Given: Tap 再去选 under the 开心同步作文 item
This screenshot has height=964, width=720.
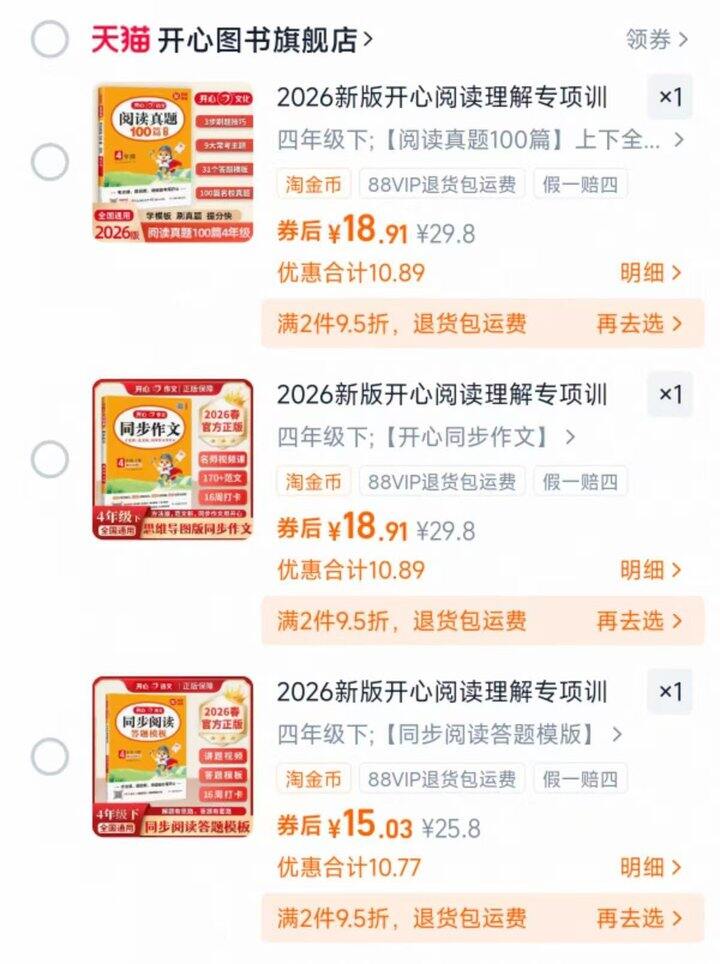Looking at the screenshot, I should click(640, 621).
